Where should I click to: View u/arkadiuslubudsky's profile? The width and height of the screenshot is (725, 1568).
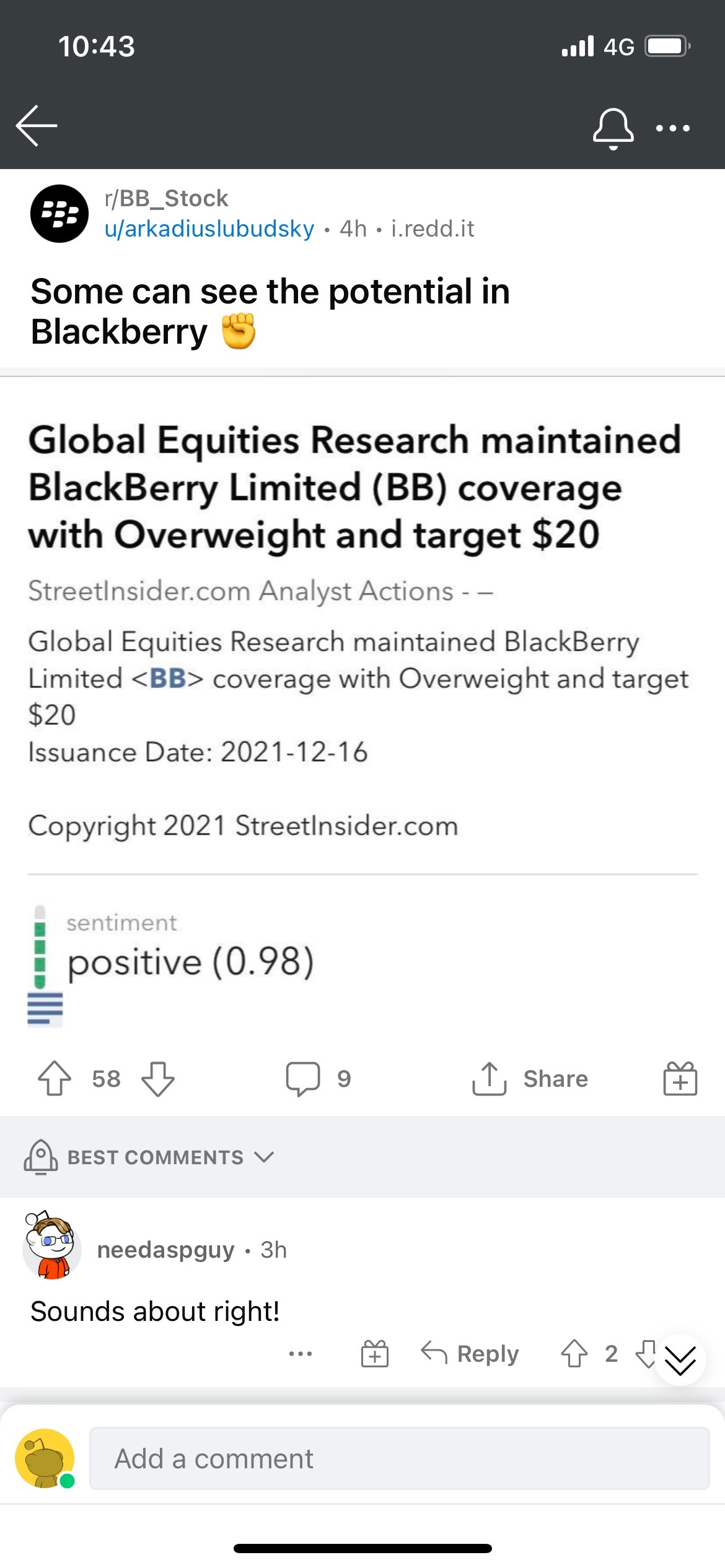coord(209,229)
